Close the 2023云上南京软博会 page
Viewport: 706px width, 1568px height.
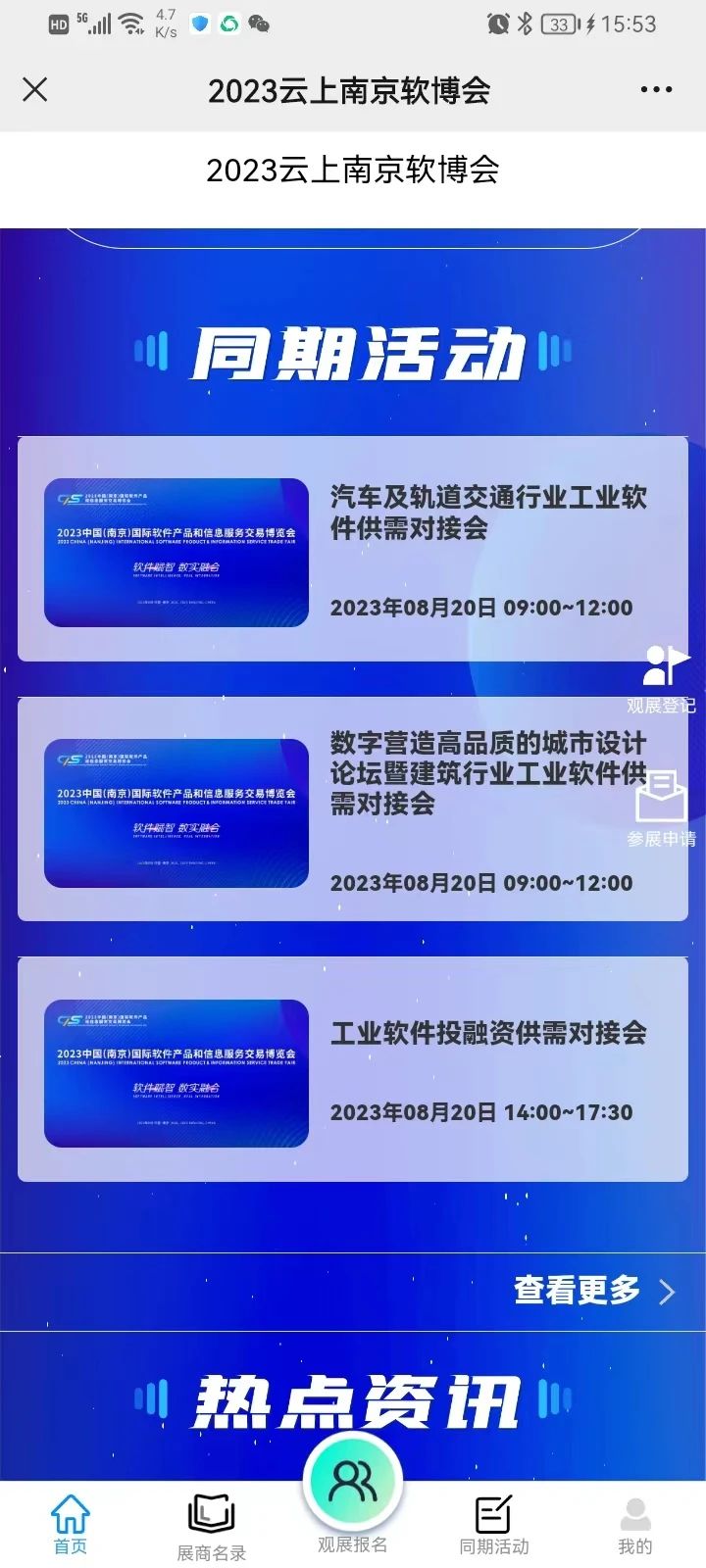click(35, 90)
